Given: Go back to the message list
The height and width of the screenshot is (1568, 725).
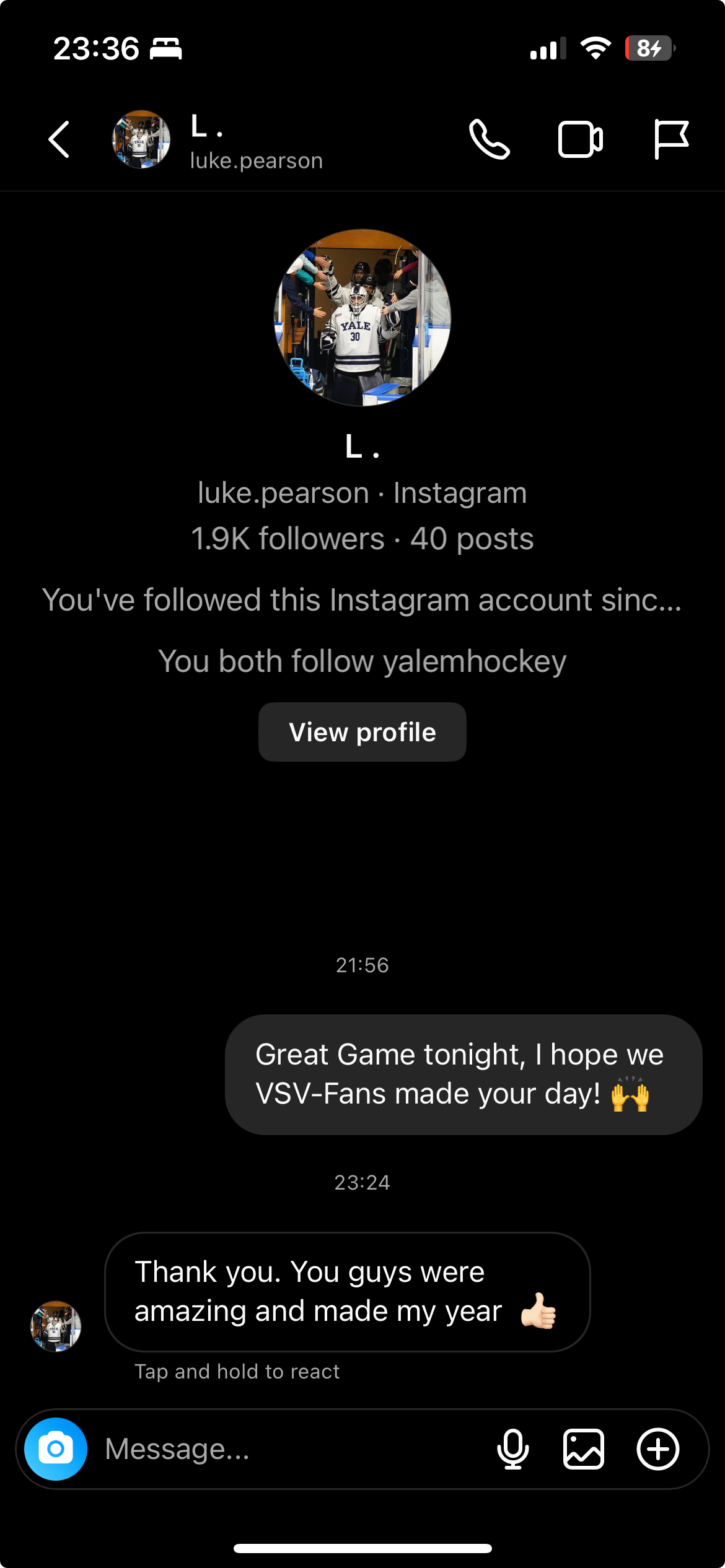Looking at the screenshot, I should [x=59, y=140].
